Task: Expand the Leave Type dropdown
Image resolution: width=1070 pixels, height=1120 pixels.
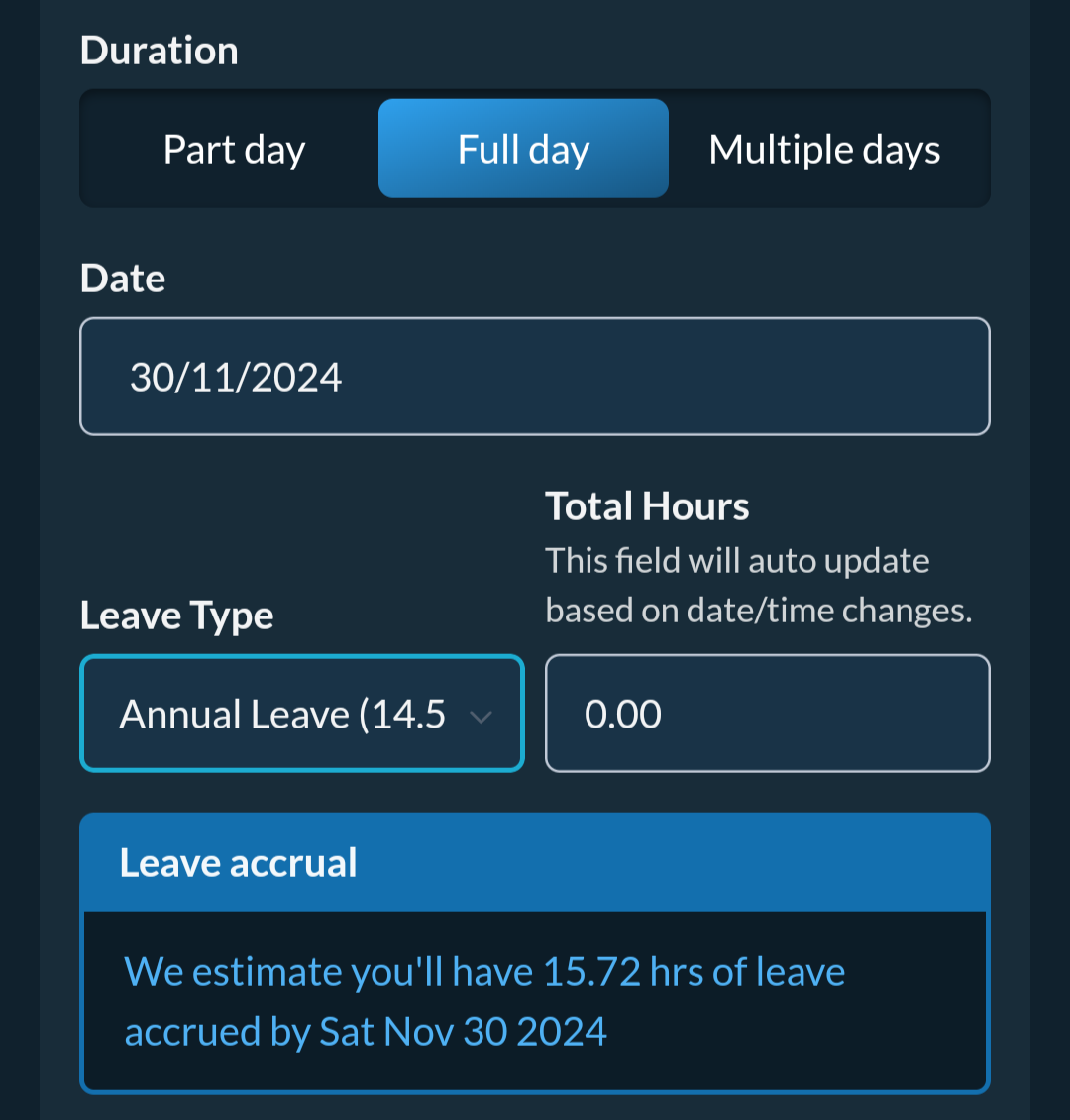Action: [301, 714]
